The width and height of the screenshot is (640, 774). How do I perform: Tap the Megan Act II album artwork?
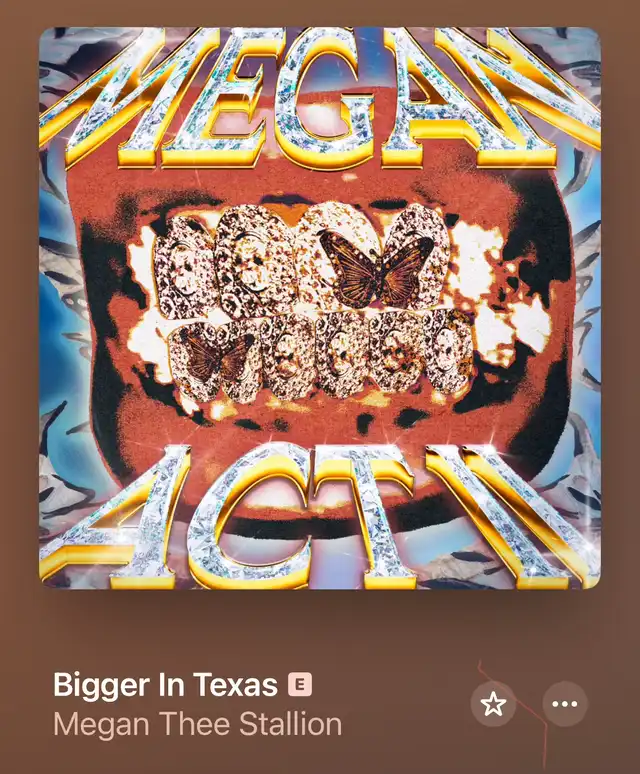click(320, 308)
